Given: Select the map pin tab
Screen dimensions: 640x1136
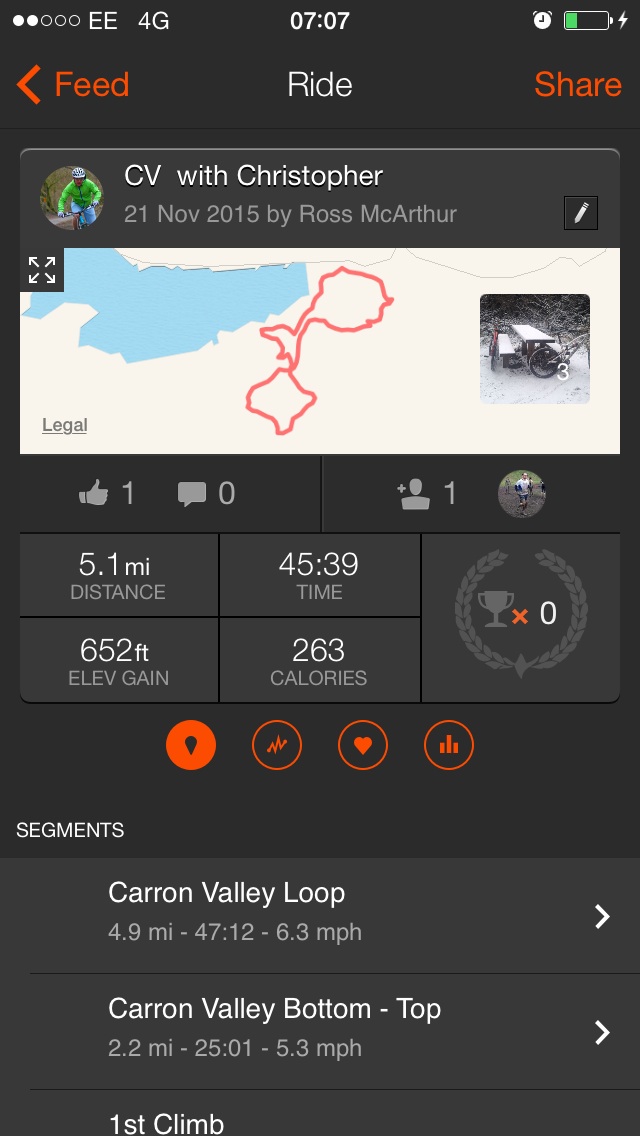Looking at the screenshot, I should [x=191, y=744].
